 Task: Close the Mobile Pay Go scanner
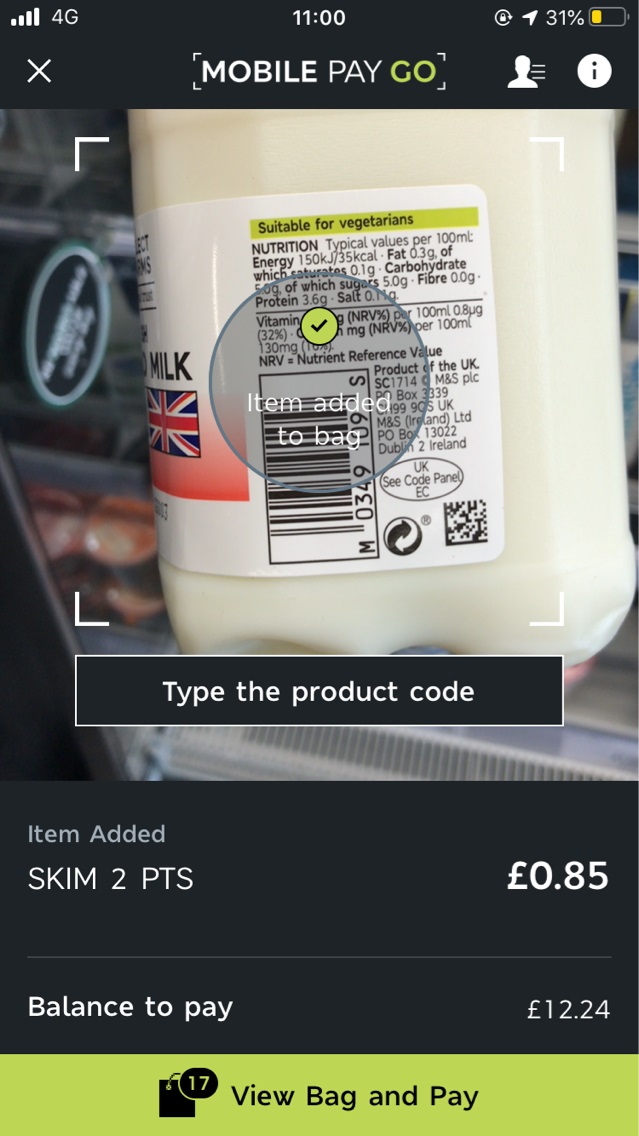click(39, 71)
